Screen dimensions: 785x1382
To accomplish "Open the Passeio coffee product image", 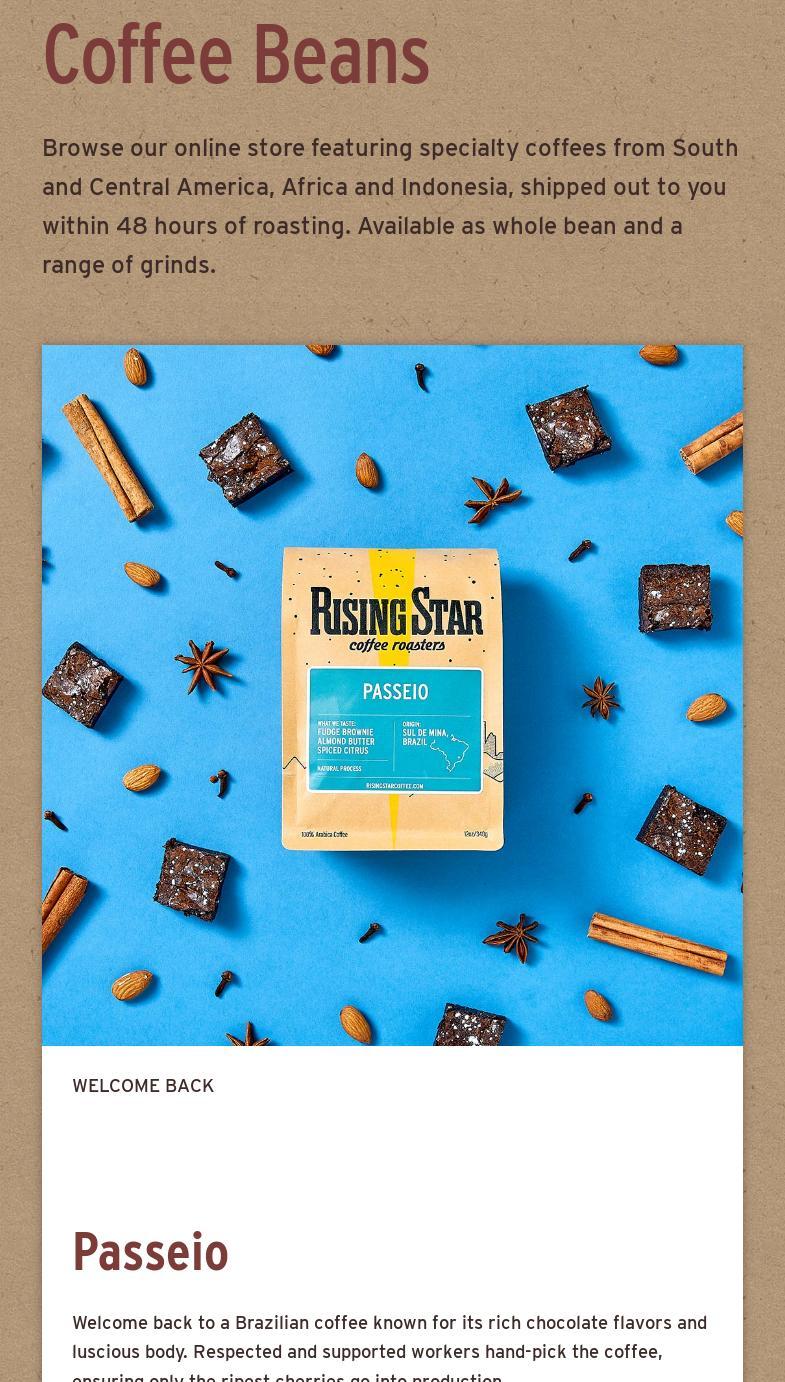I will tap(392, 695).
